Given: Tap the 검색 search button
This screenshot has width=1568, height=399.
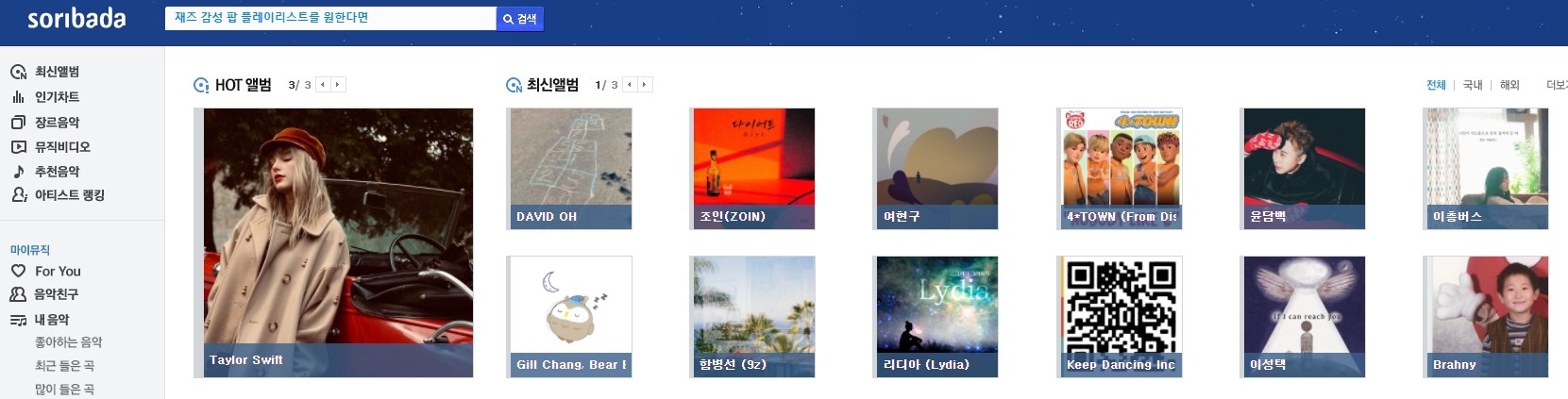Looking at the screenshot, I should (x=520, y=19).
